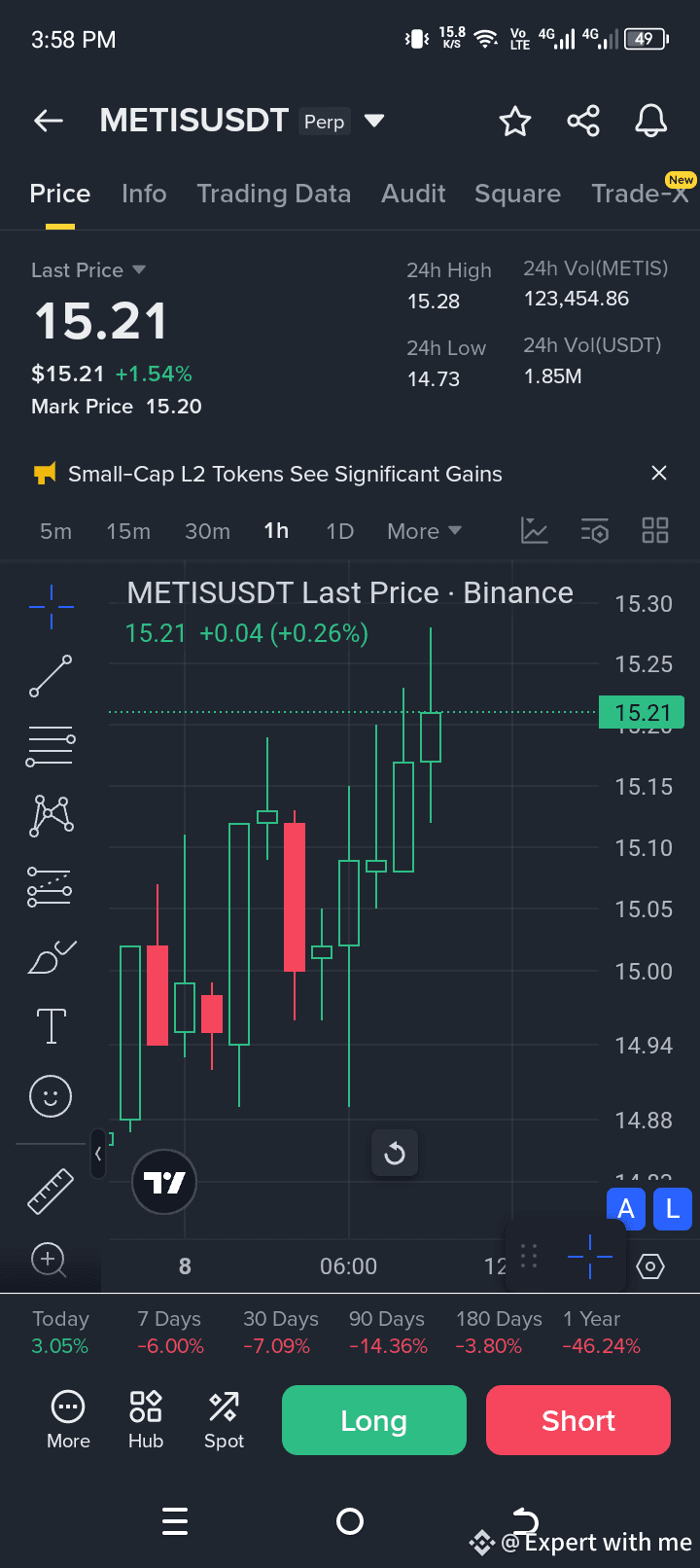The image size is (700, 1568).
Task: Open the Hub section
Action: [145, 1419]
